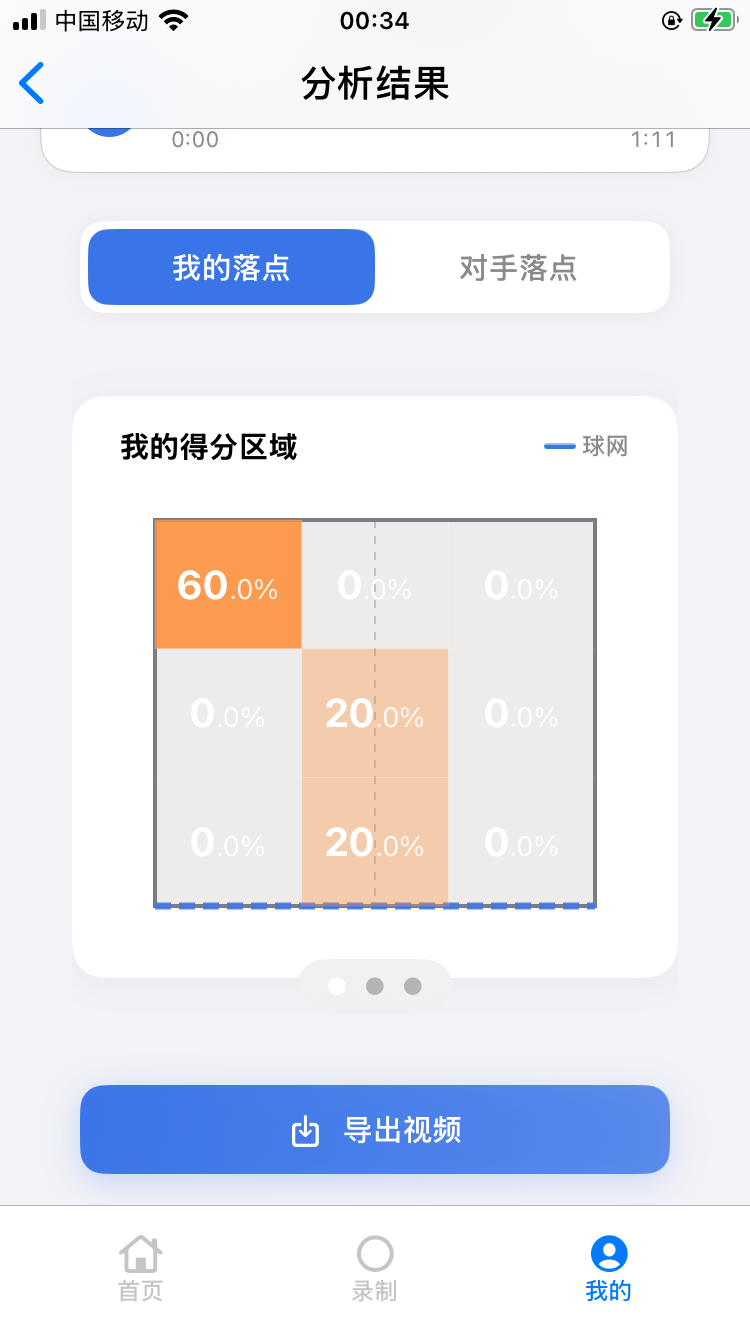Select the 我的 tab in bottom navigation
The height and width of the screenshot is (1334, 750).
[x=608, y=1266]
